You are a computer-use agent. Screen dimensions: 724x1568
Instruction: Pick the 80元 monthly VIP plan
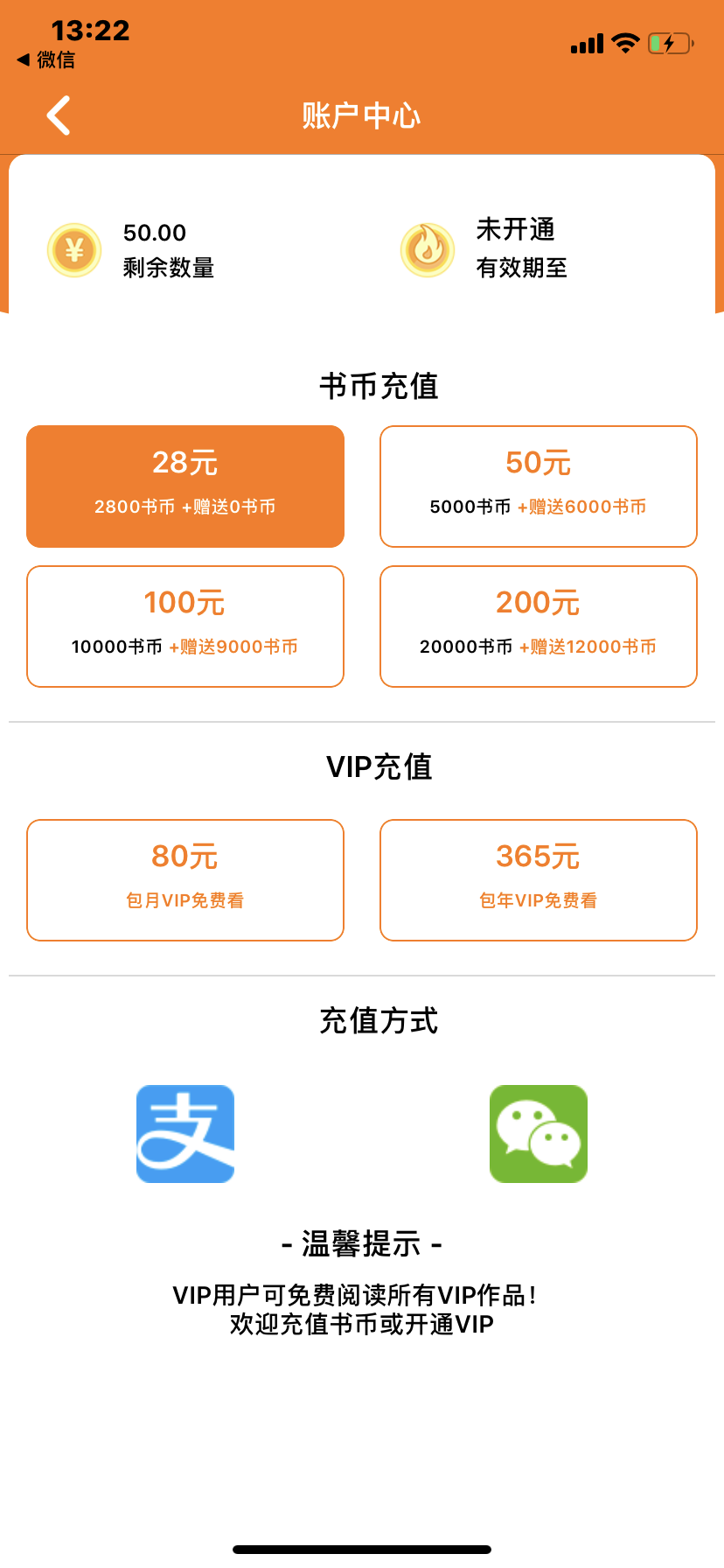point(184,879)
